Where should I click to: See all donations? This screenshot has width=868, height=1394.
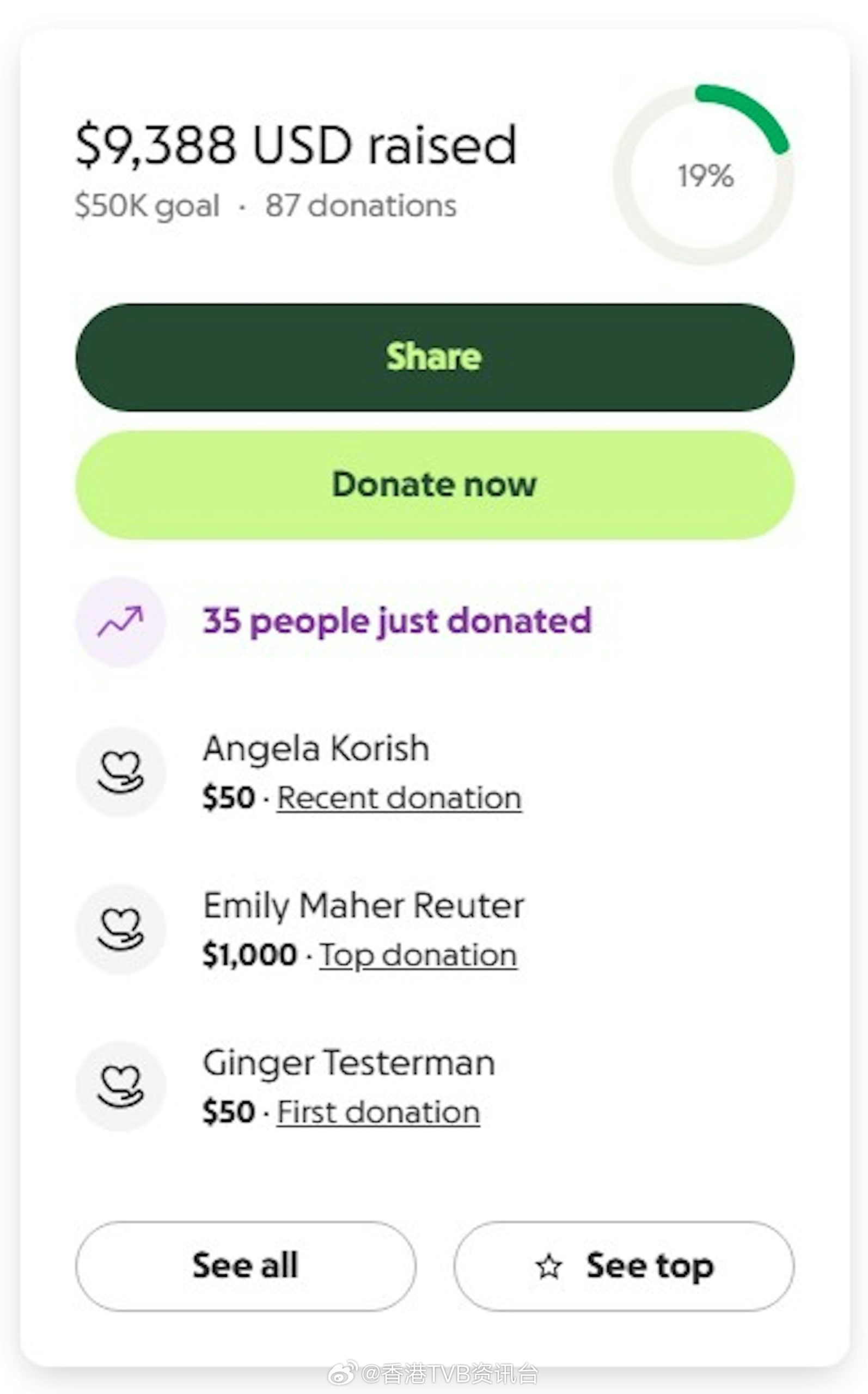245,1265
